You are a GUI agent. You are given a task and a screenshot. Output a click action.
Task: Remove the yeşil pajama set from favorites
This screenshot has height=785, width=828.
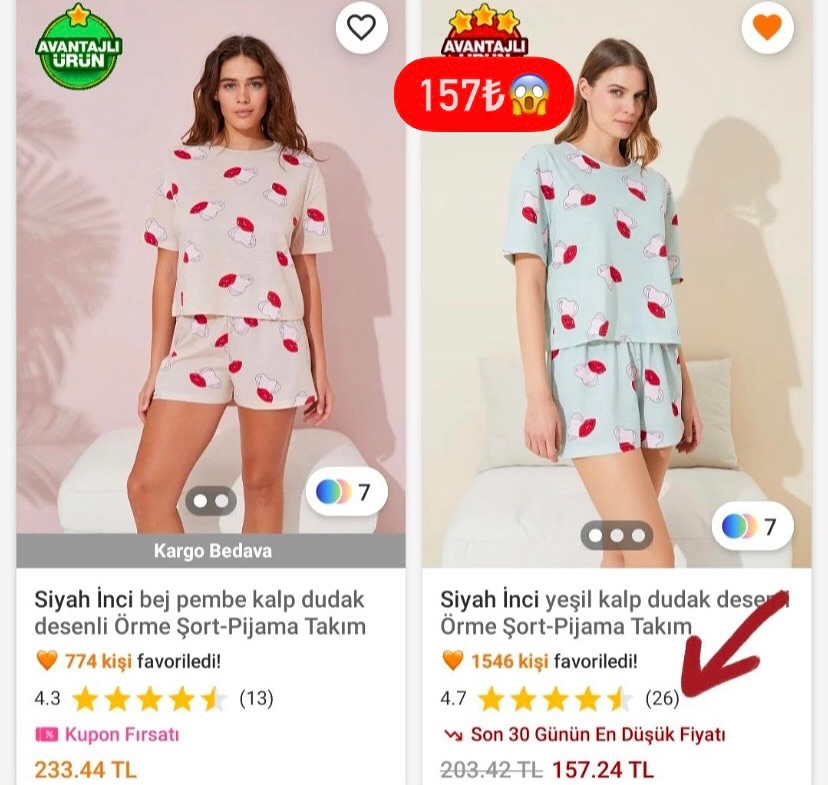coord(767,28)
